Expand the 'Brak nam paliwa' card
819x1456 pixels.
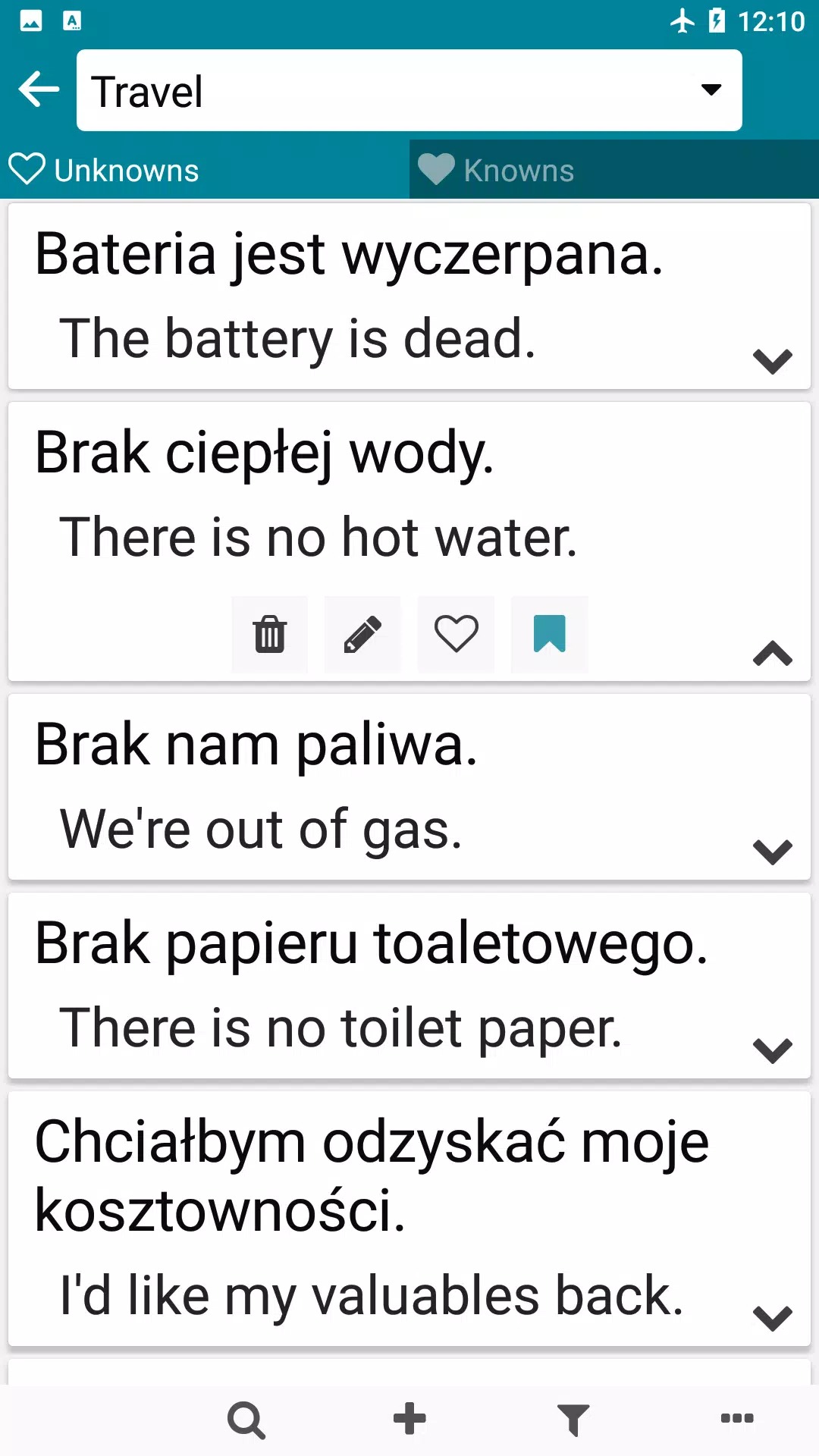(x=772, y=852)
